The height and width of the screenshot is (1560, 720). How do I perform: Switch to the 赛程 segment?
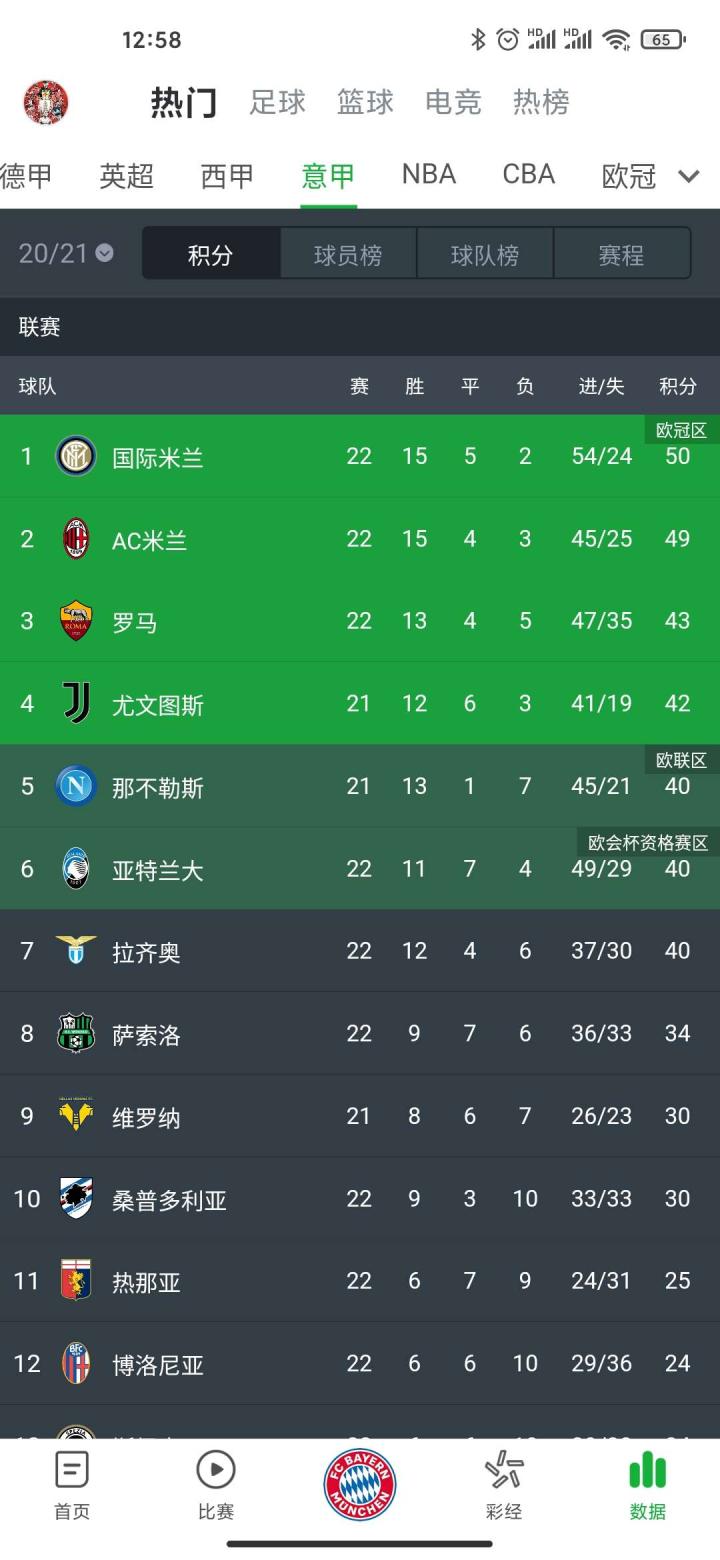tap(621, 254)
